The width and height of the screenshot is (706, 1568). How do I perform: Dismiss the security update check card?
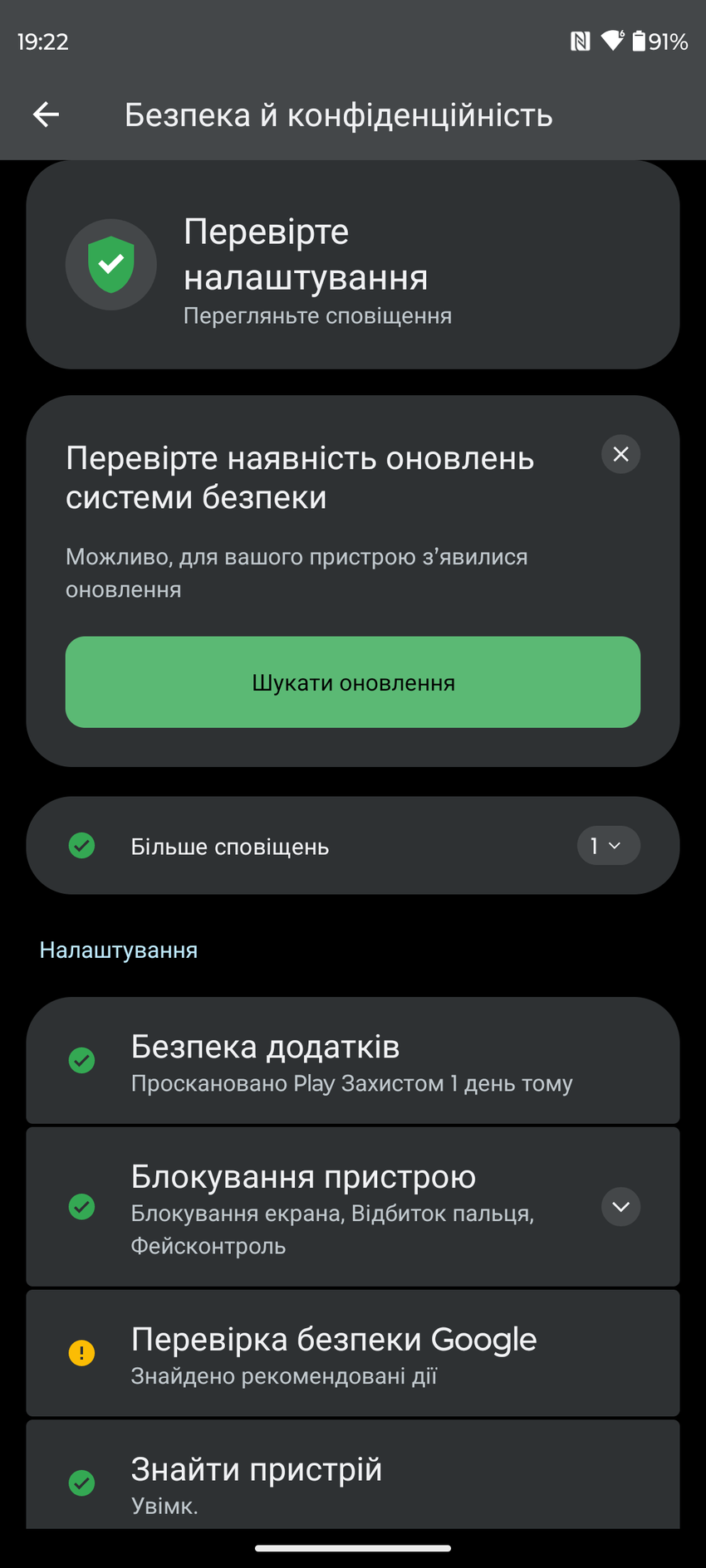point(620,454)
